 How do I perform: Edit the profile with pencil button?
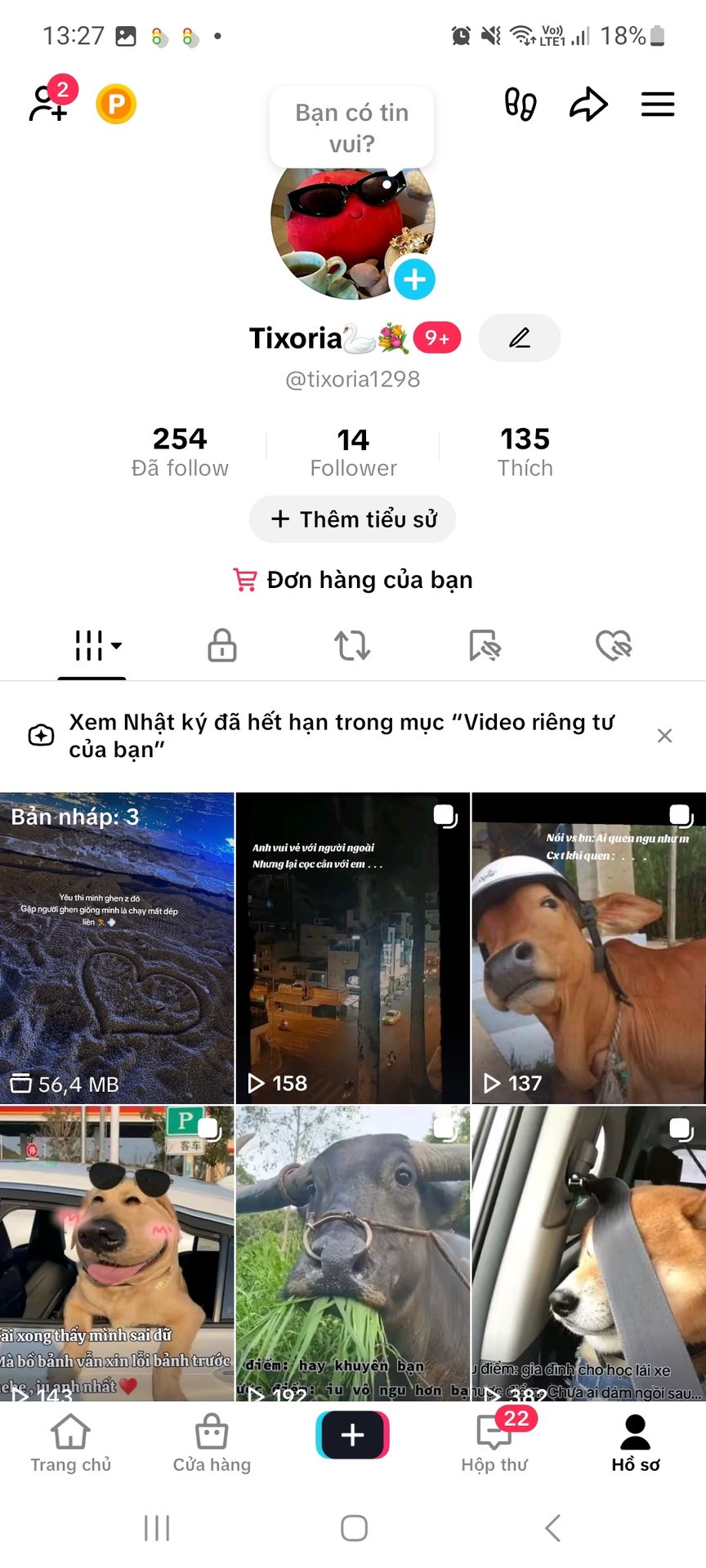click(x=520, y=338)
